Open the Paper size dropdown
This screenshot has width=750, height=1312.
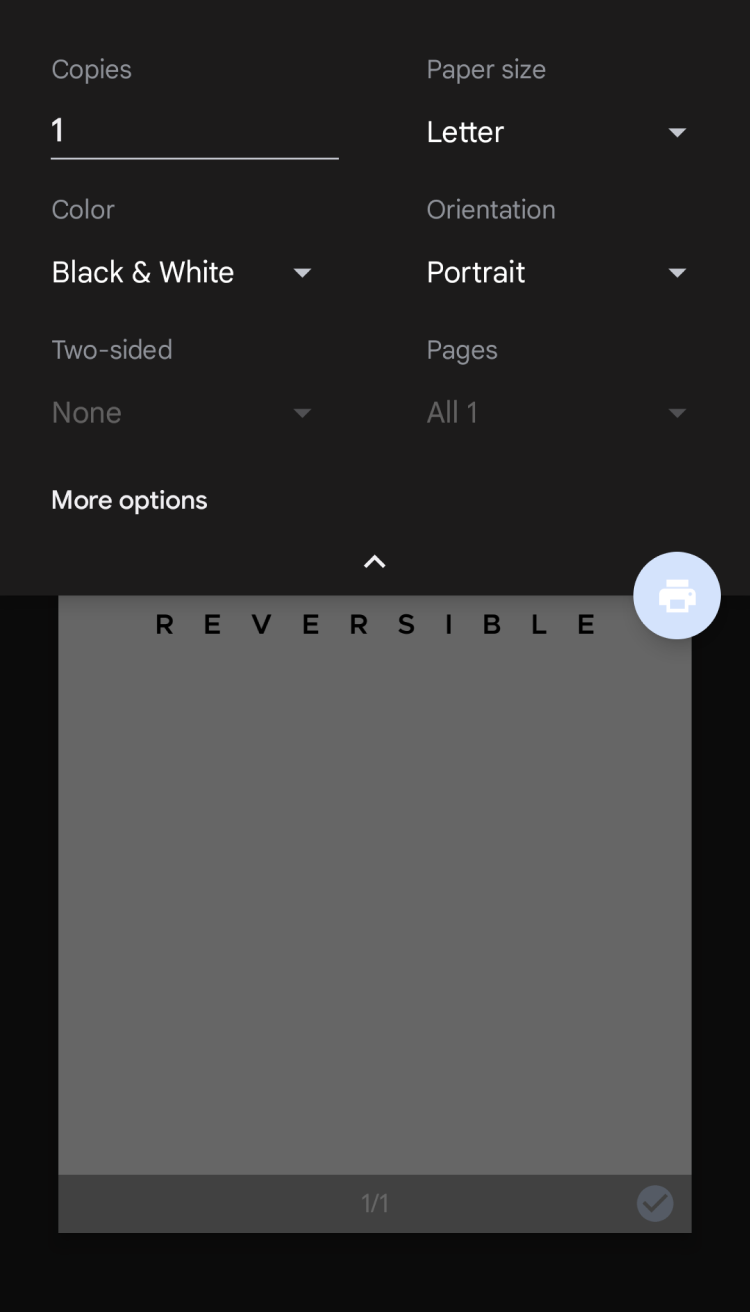point(556,132)
